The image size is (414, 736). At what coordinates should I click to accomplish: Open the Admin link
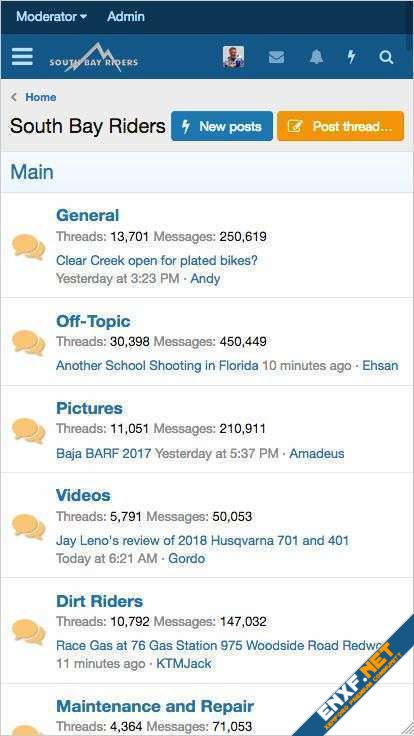[126, 16]
